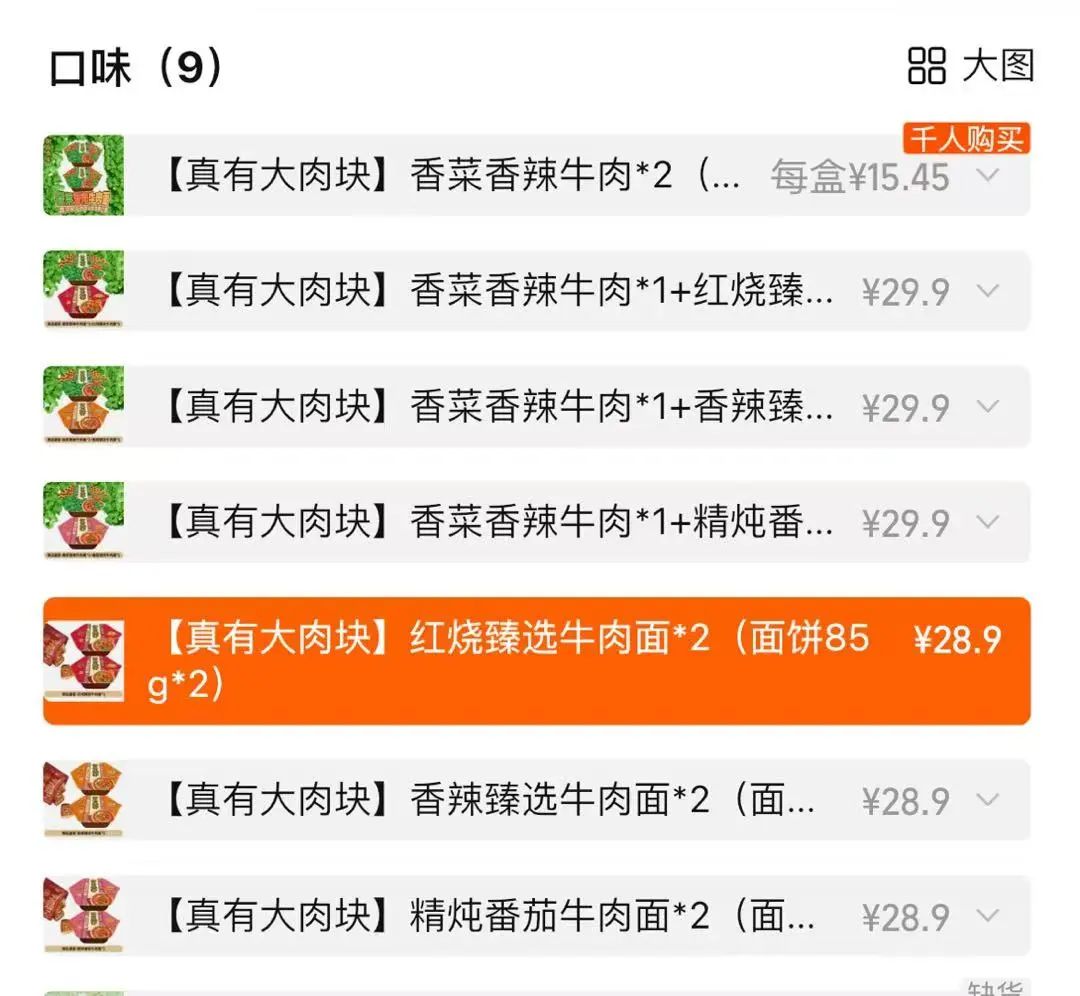This screenshot has height=996, width=1080.
Task: Choose 香菜香辣牛肉*1+香辣臻选 combo
Action: click(x=495, y=407)
